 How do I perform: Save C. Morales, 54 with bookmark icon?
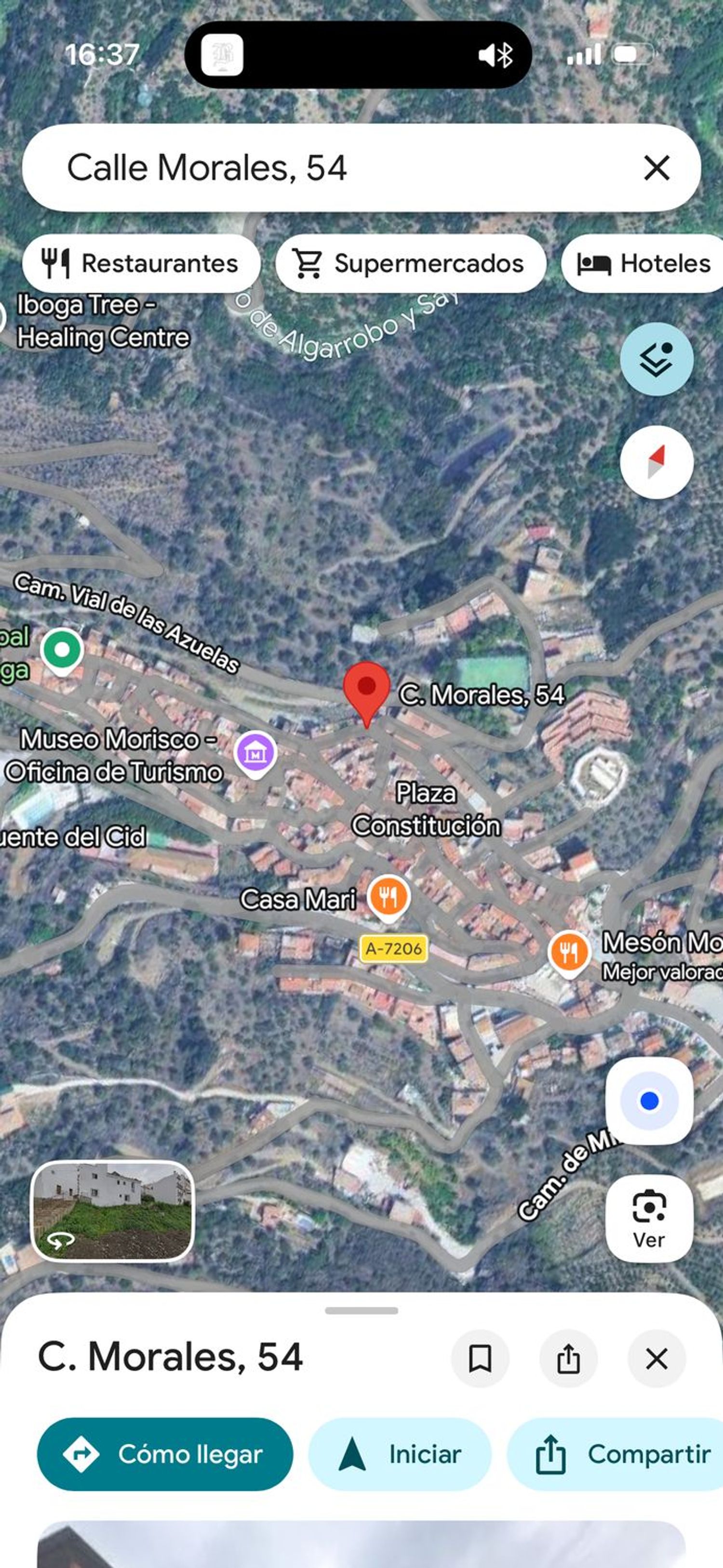pyautogui.click(x=480, y=1358)
